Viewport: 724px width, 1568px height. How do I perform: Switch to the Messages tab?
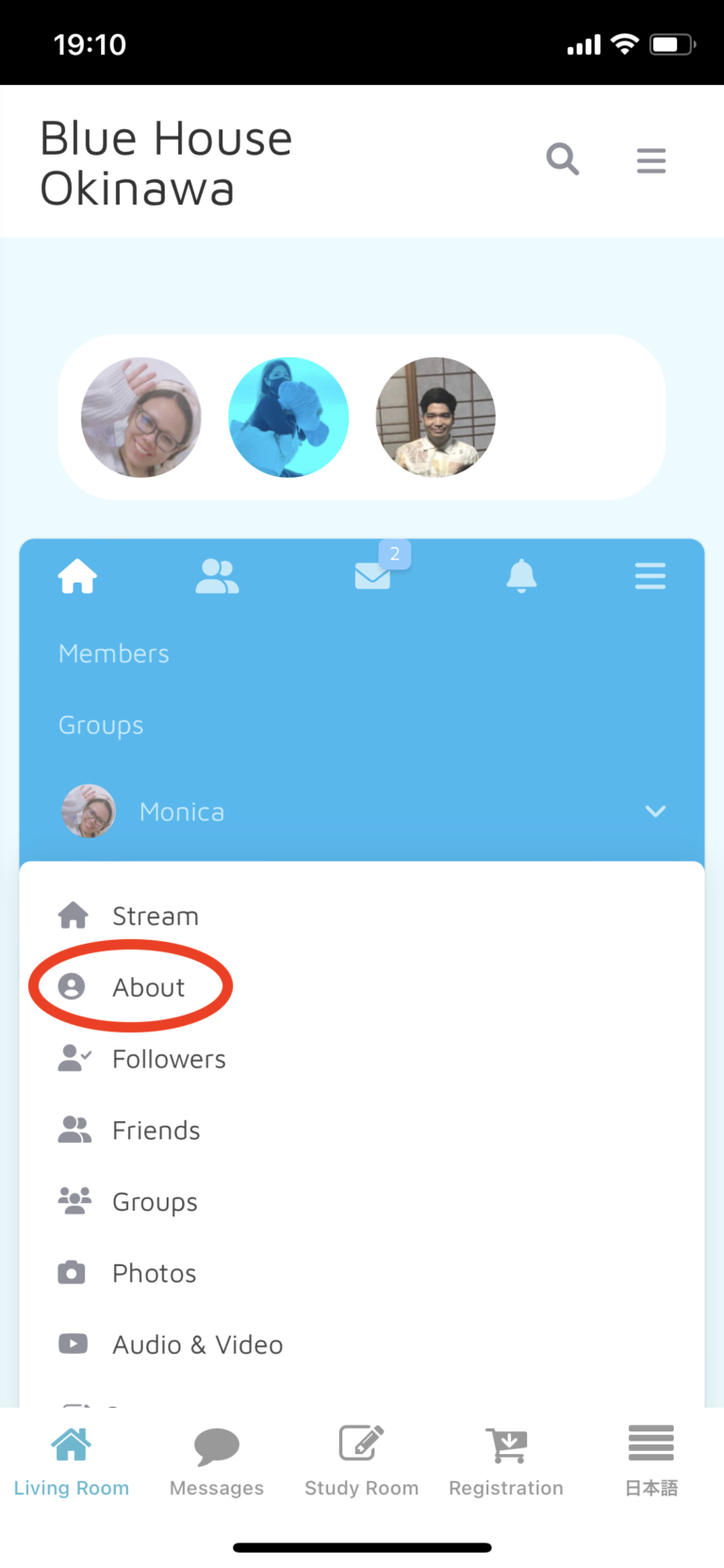217,1460
